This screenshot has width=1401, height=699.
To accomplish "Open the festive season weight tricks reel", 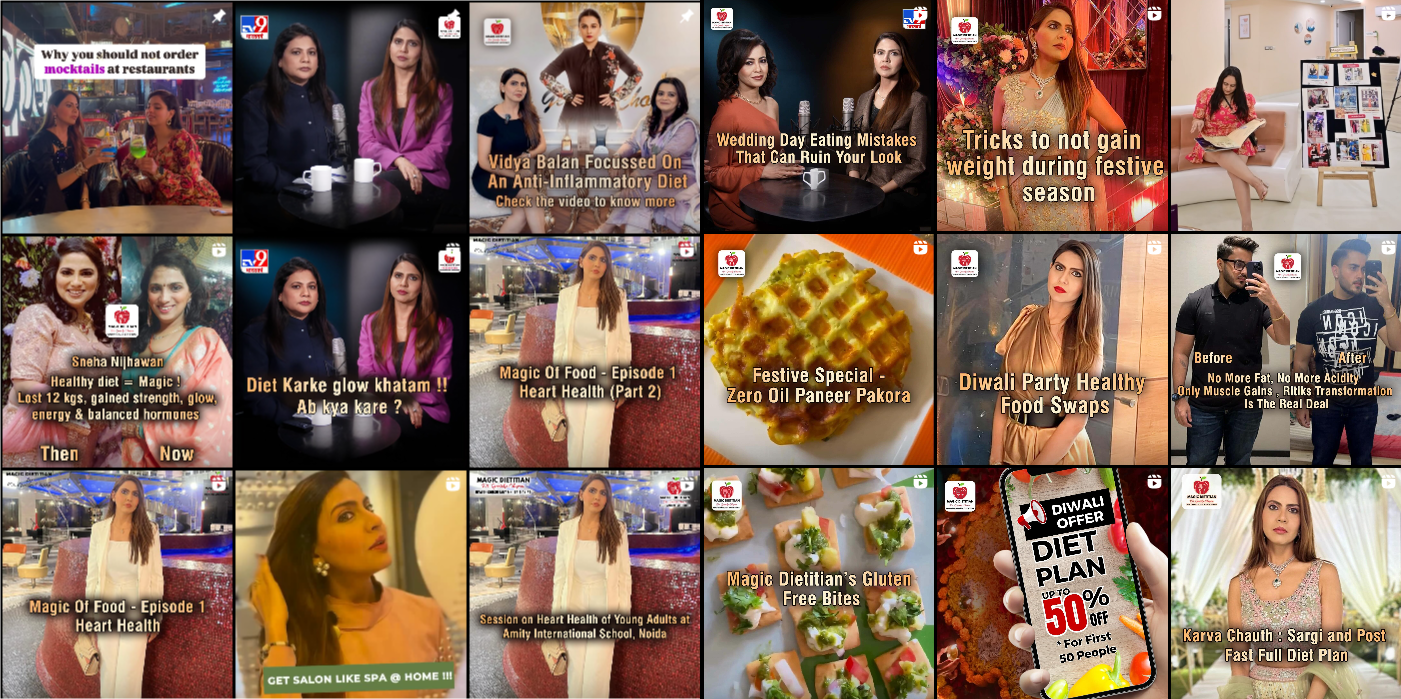I will click(x=1052, y=117).
